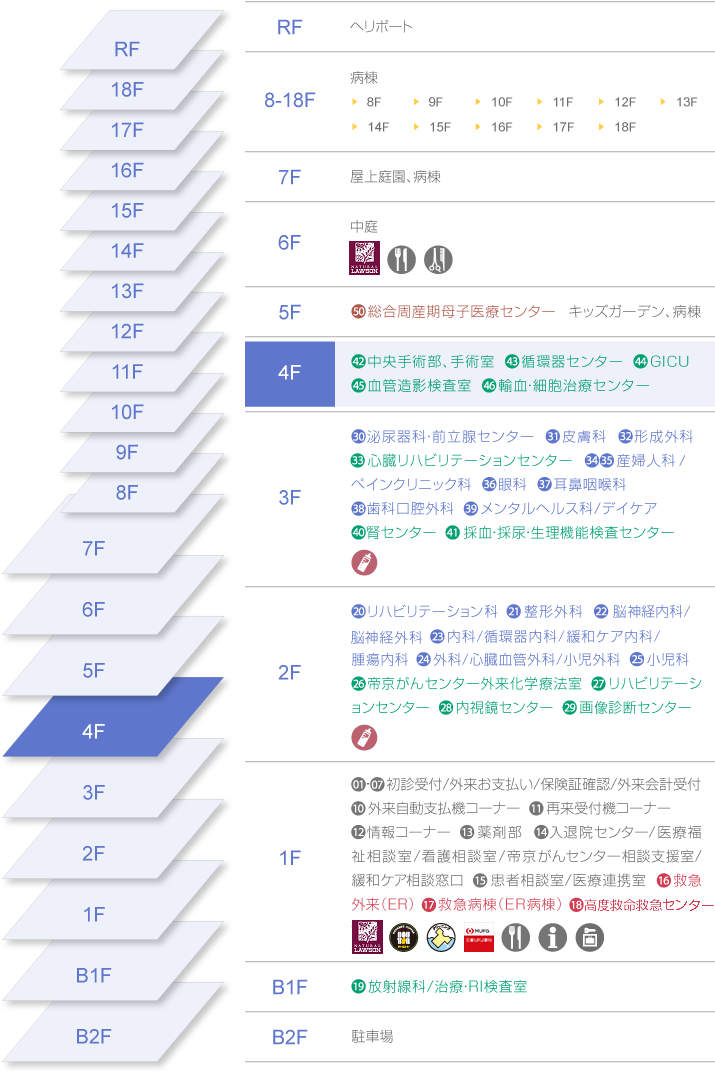Open the 14F ward link
The width and height of the screenshot is (715, 1074).
[377, 127]
